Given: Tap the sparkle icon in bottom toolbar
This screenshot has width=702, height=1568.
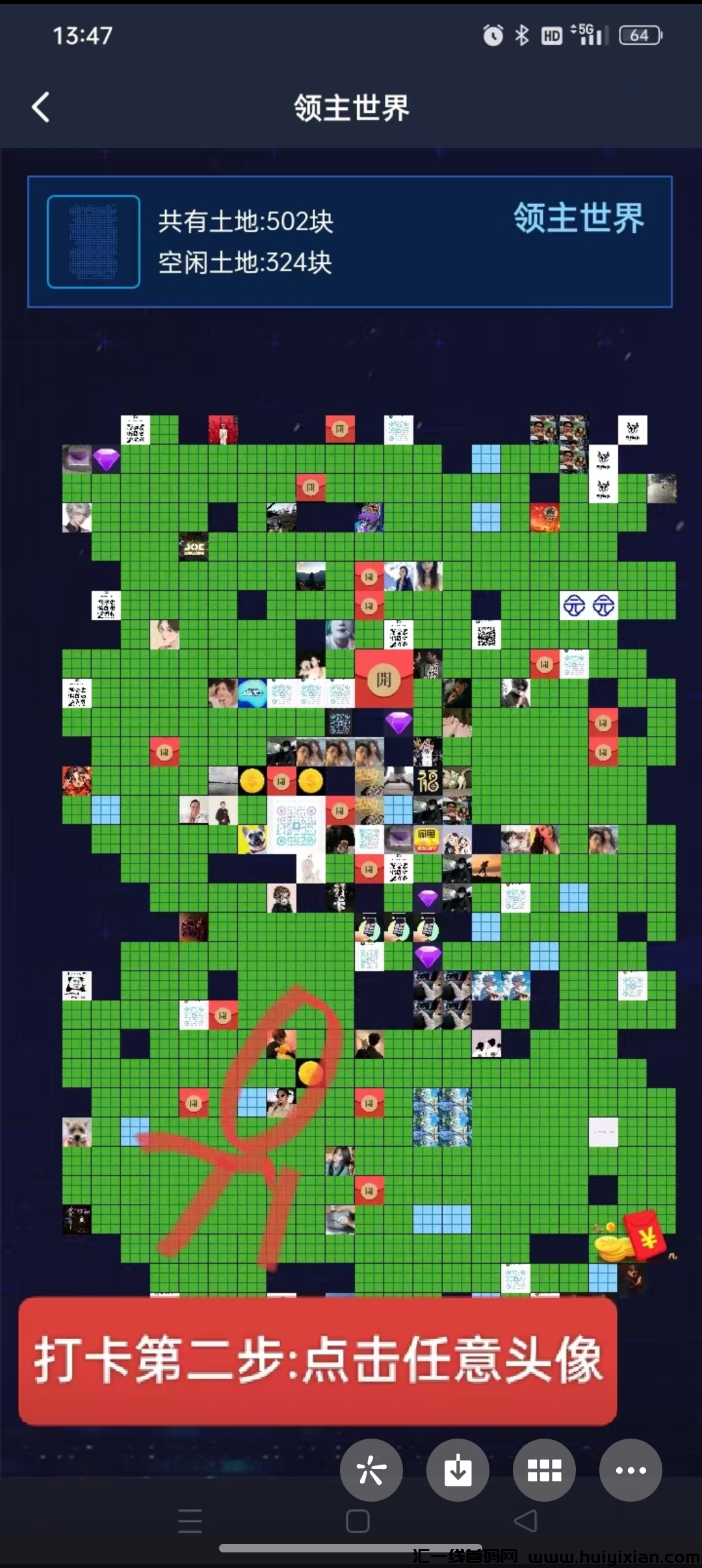Looking at the screenshot, I should [x=371, y=1470].
